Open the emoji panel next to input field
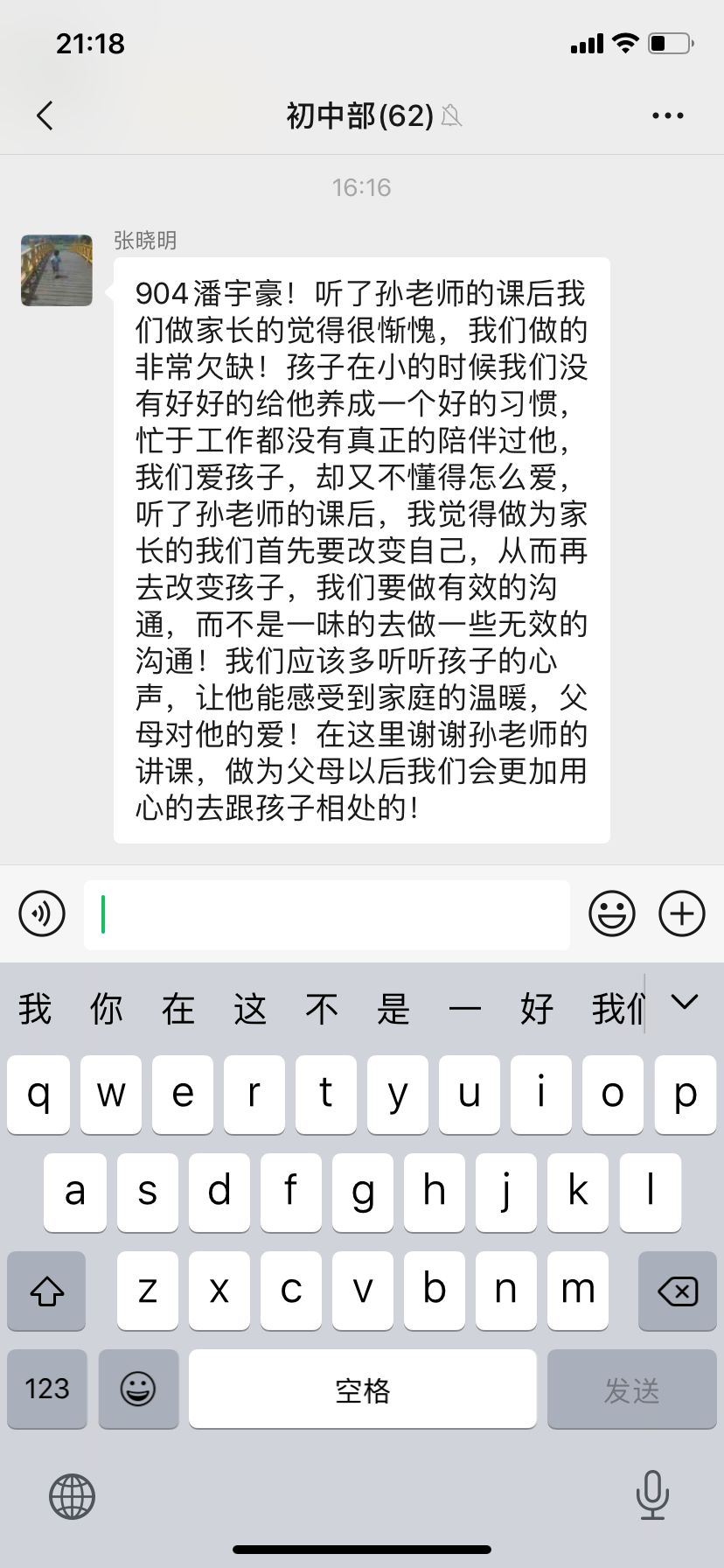 pyautogui.click(x=611, y=913)
